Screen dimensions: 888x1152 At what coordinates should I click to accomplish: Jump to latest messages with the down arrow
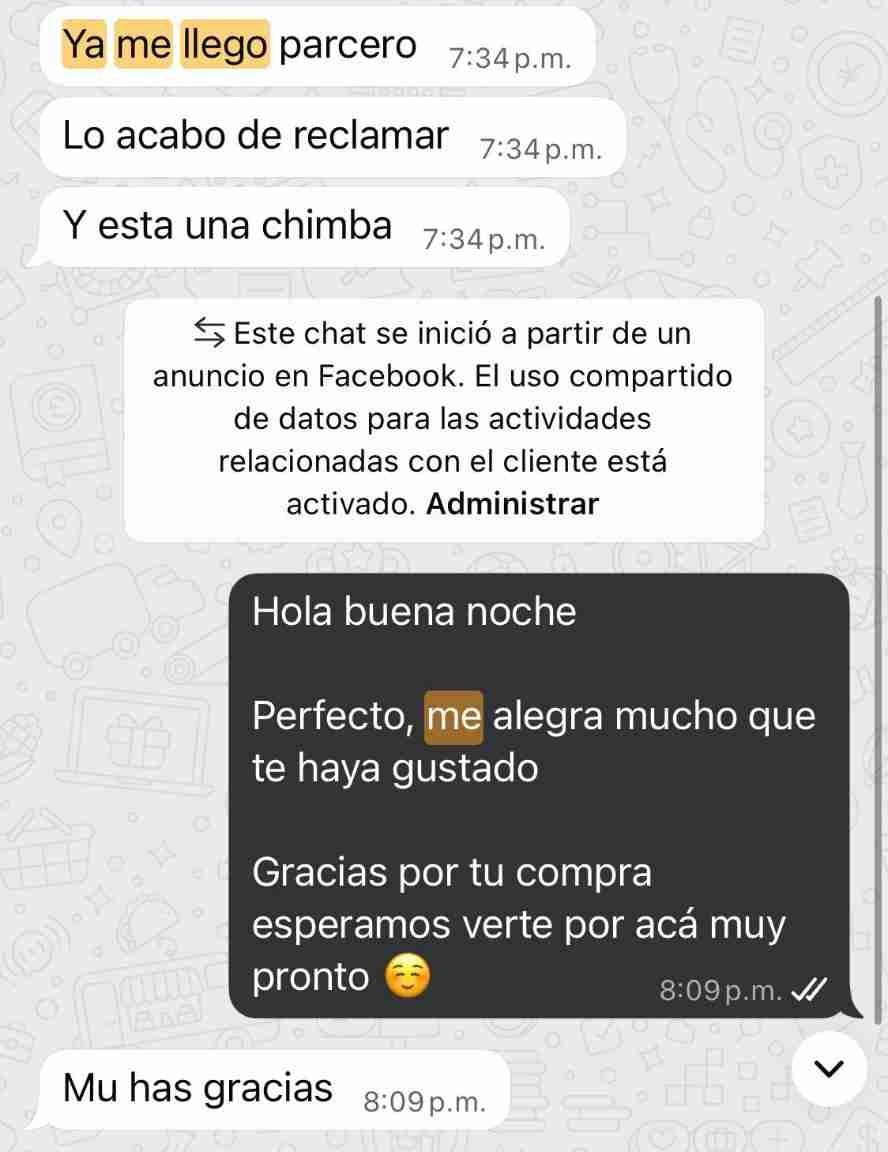tap(828, 1069)
